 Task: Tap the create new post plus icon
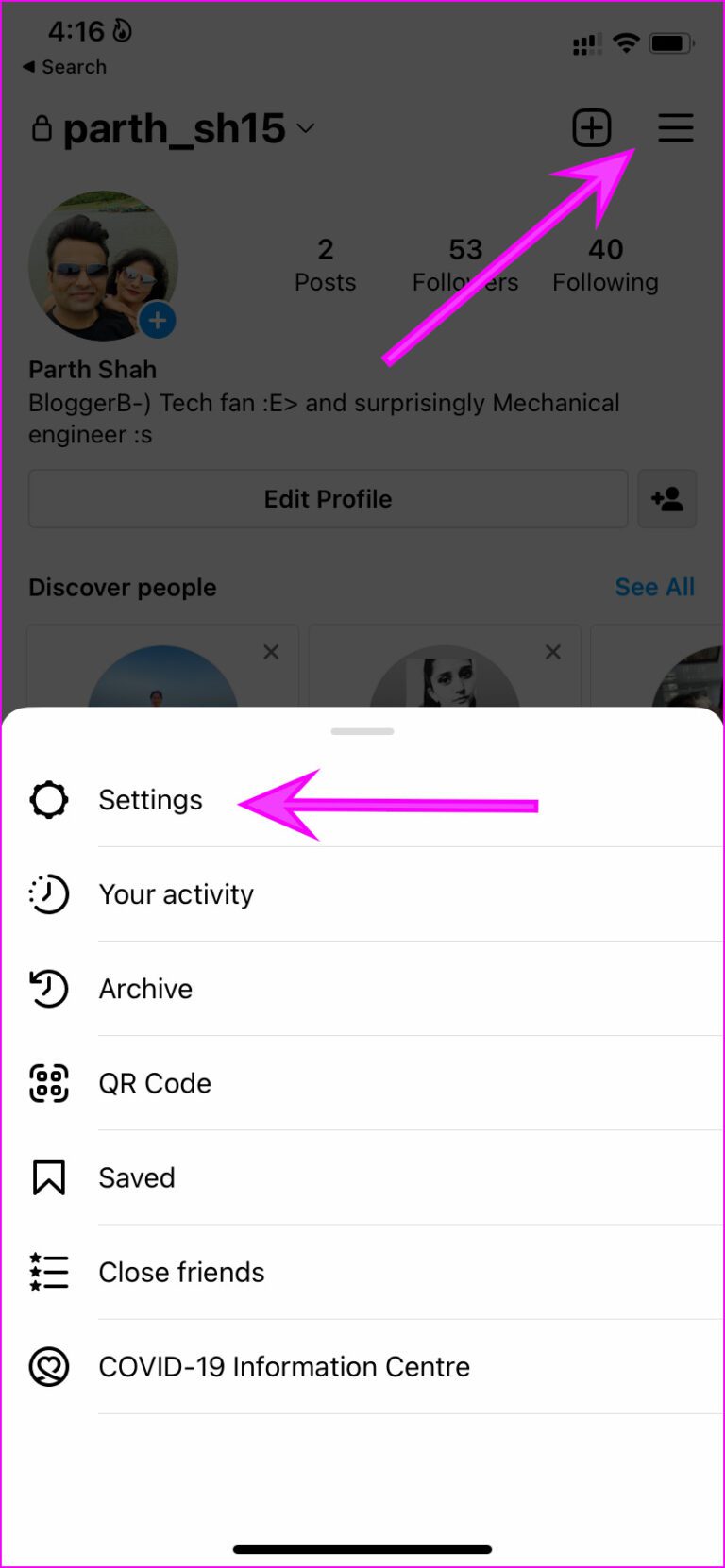(x=591, y=127)
